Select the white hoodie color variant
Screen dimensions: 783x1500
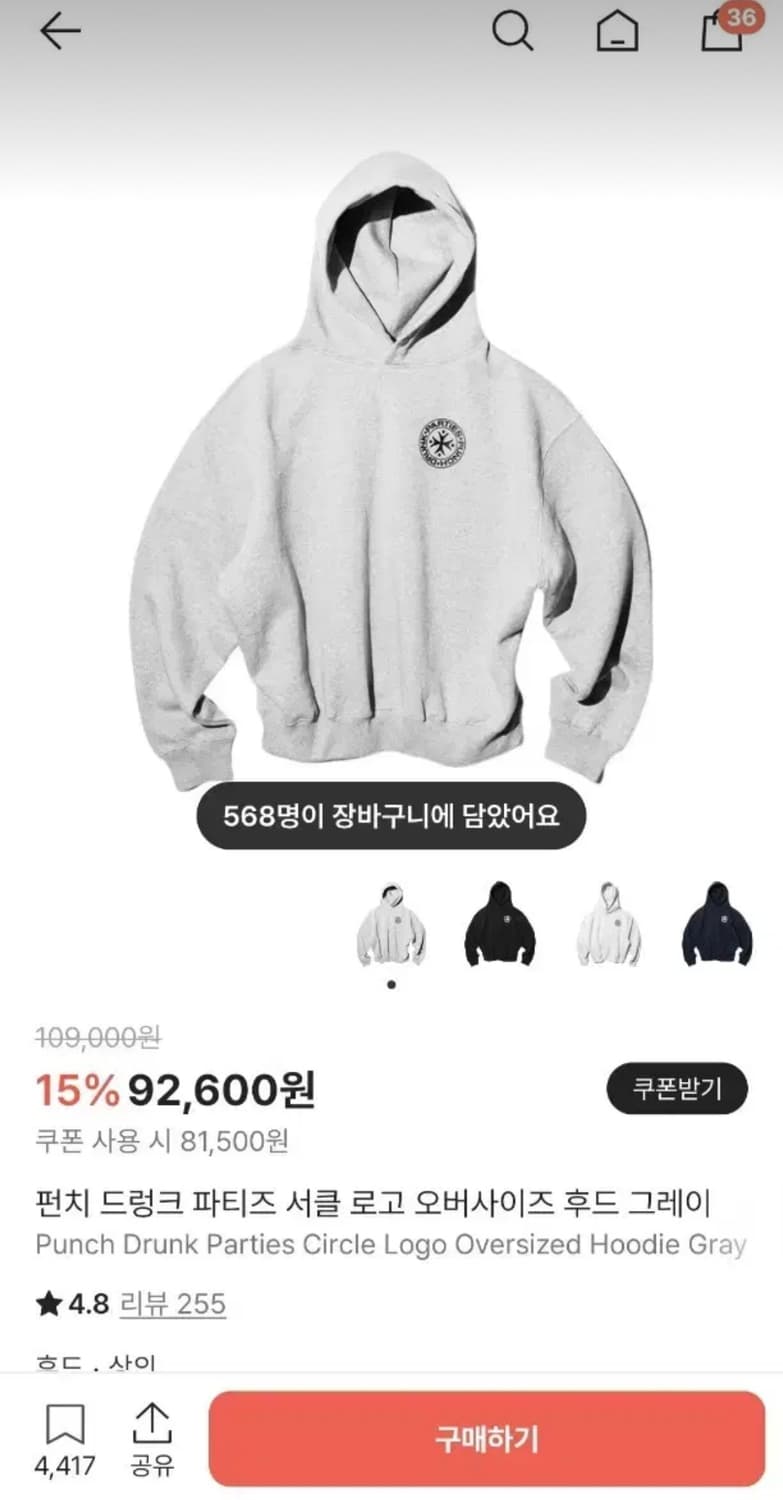point(611,927)
